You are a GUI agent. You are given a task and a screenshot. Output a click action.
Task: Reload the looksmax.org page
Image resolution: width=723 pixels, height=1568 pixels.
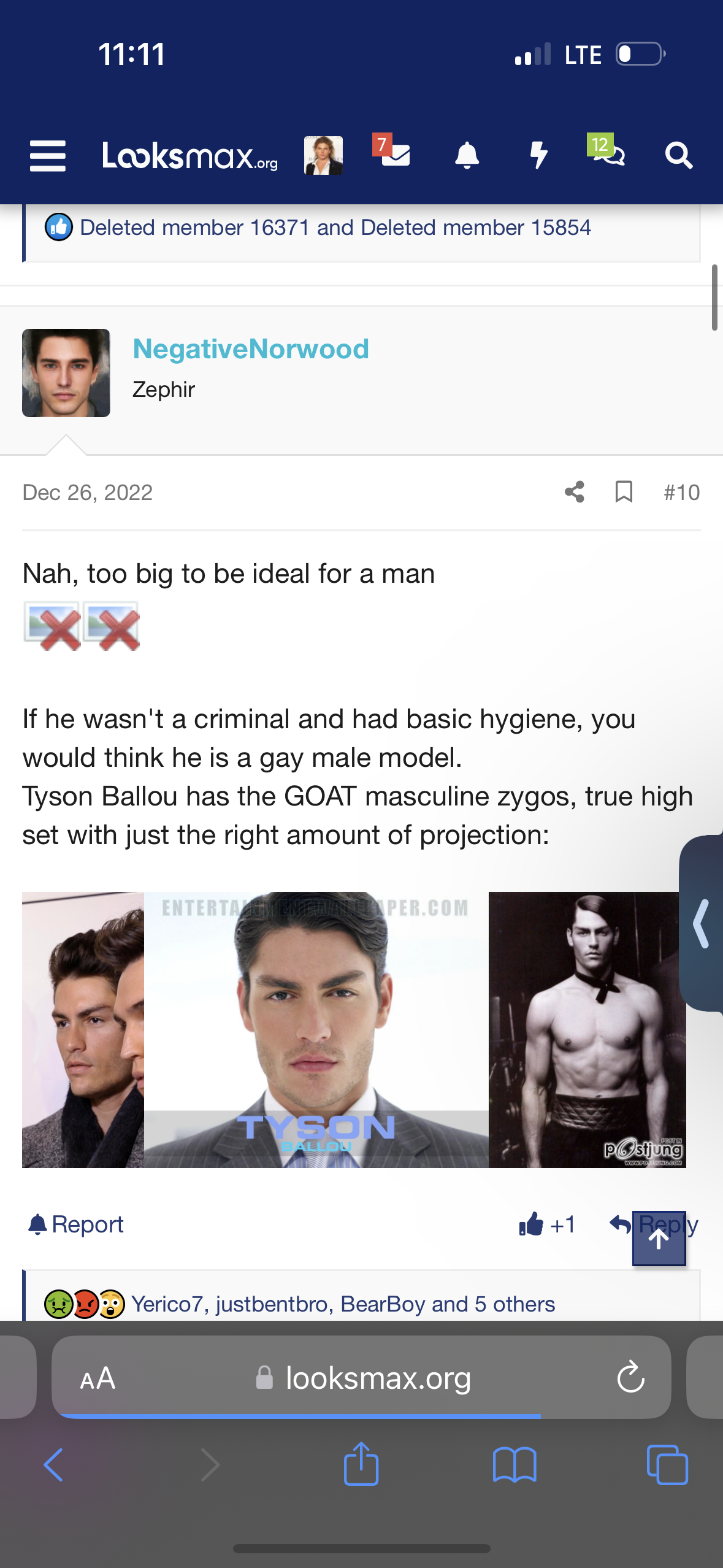pyautogui.click(x=630, y=1378)
